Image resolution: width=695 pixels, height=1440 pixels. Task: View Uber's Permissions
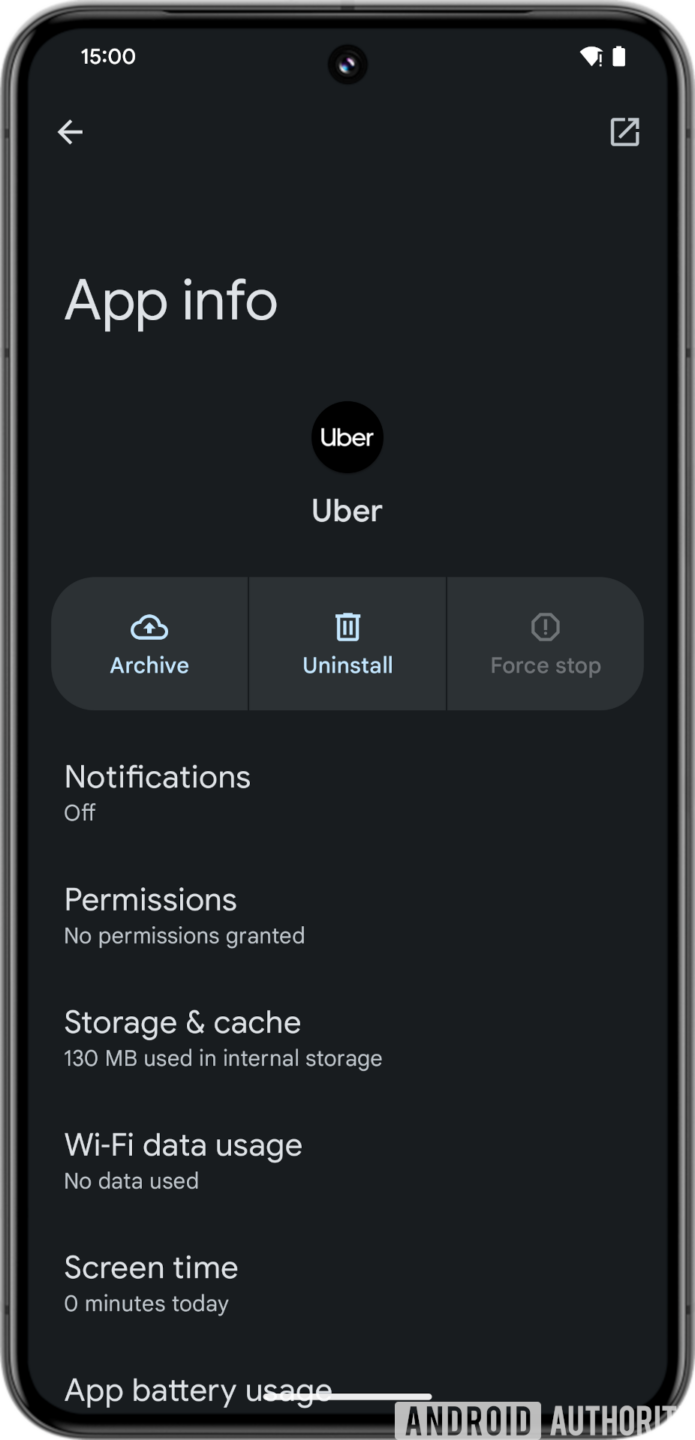pos(184,915)
